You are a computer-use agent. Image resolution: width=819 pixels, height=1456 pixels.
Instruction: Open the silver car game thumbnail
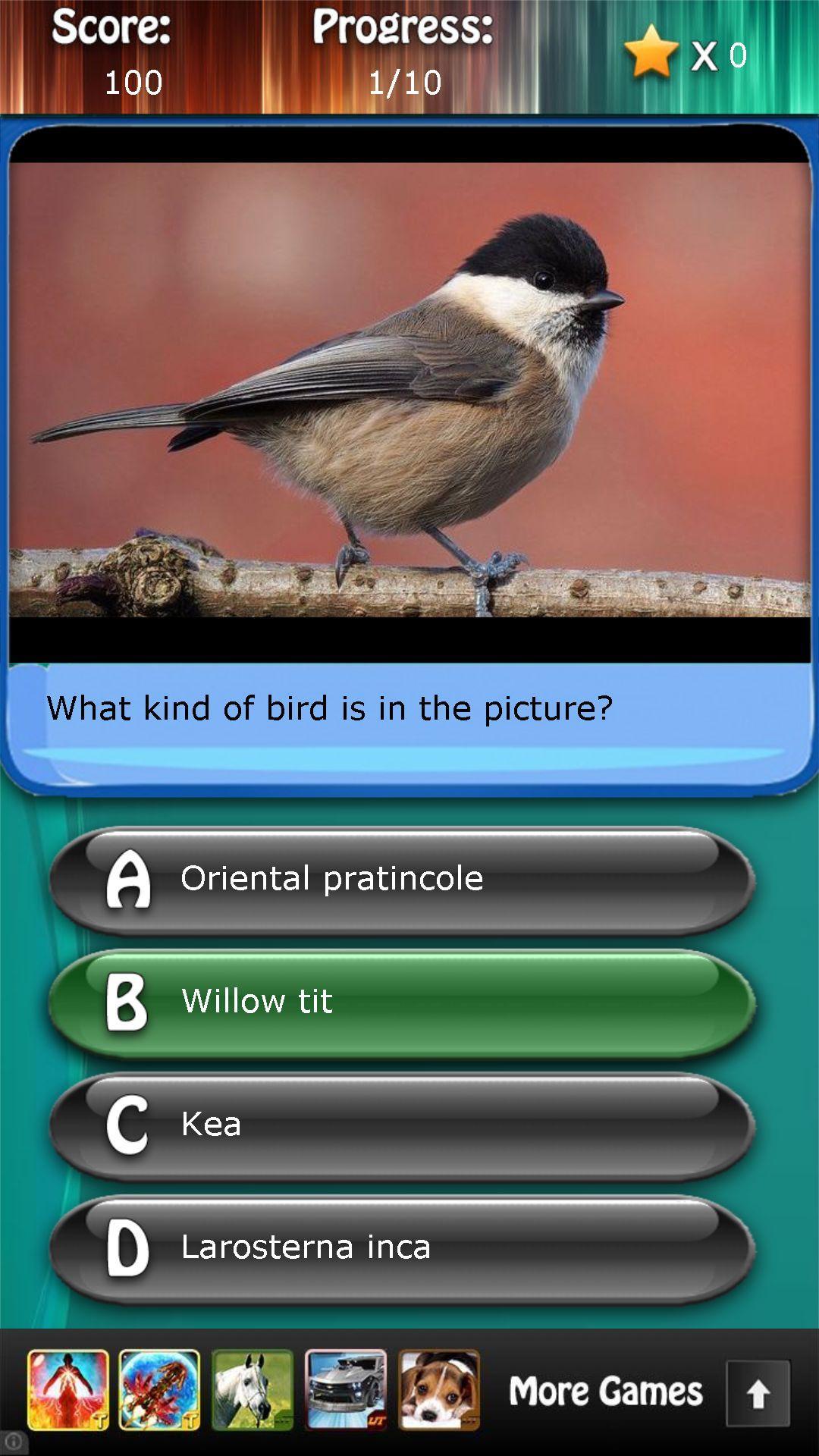click(346, 1391)
